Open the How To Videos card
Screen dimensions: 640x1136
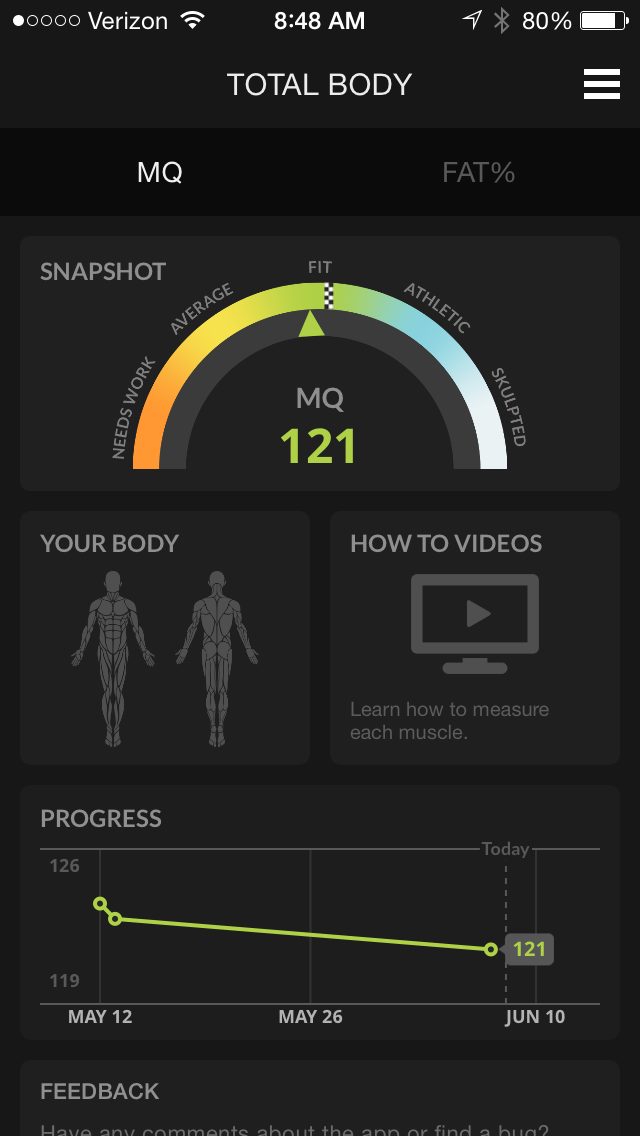tap(475, 638)
